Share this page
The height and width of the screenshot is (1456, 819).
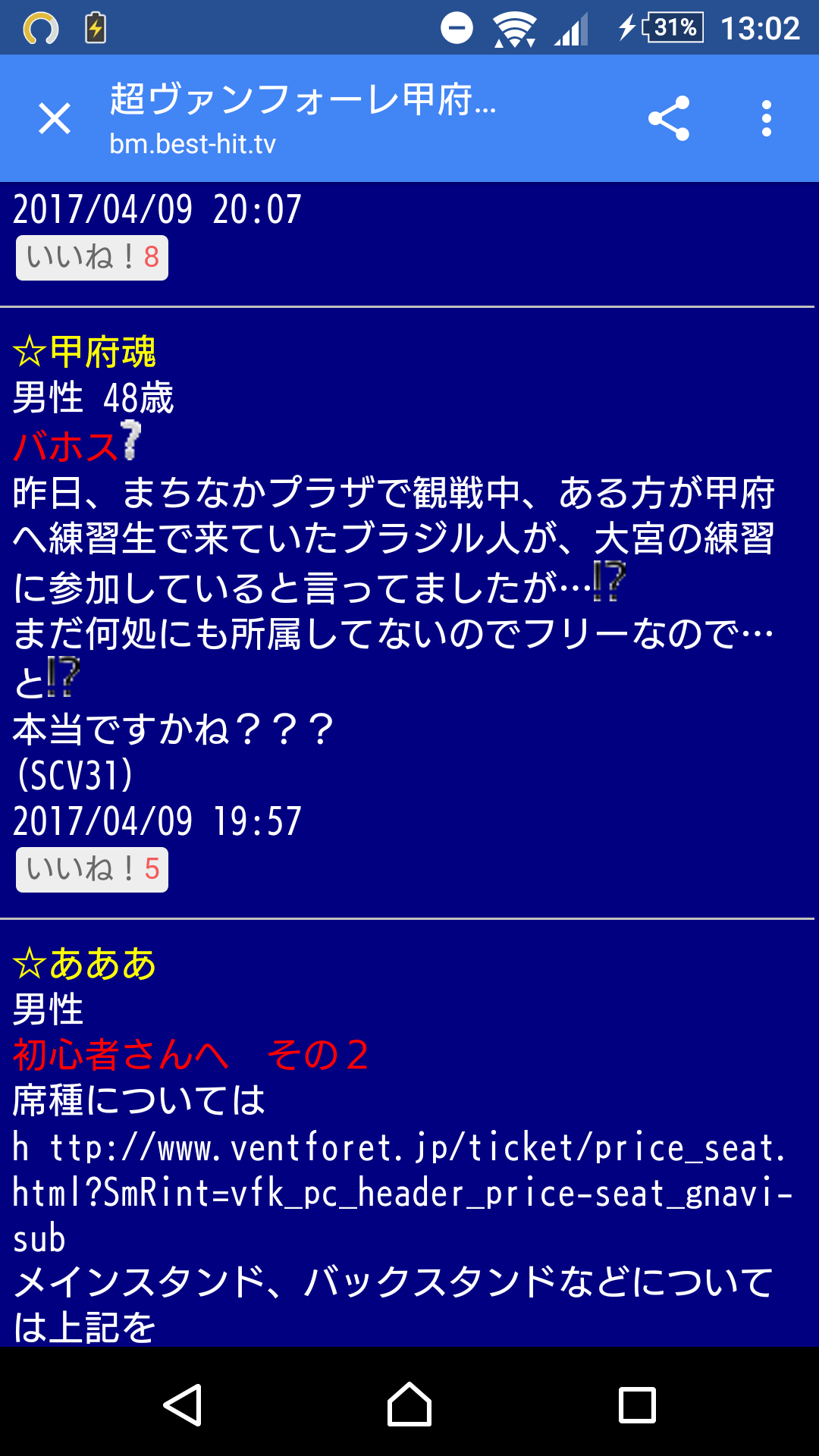click(x=669, y=119)
